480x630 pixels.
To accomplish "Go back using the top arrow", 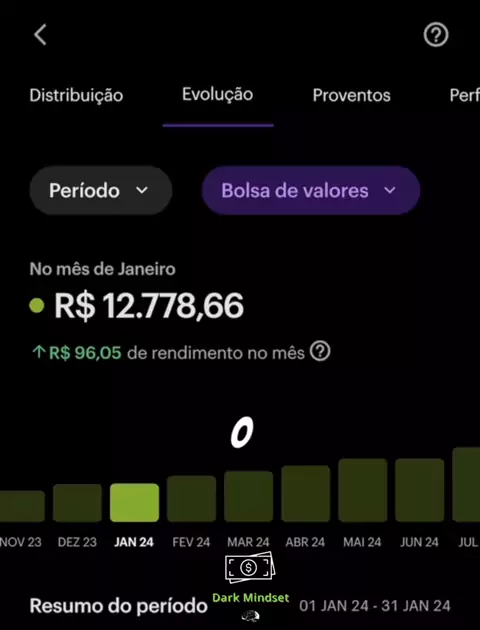I will click(40, 35).
